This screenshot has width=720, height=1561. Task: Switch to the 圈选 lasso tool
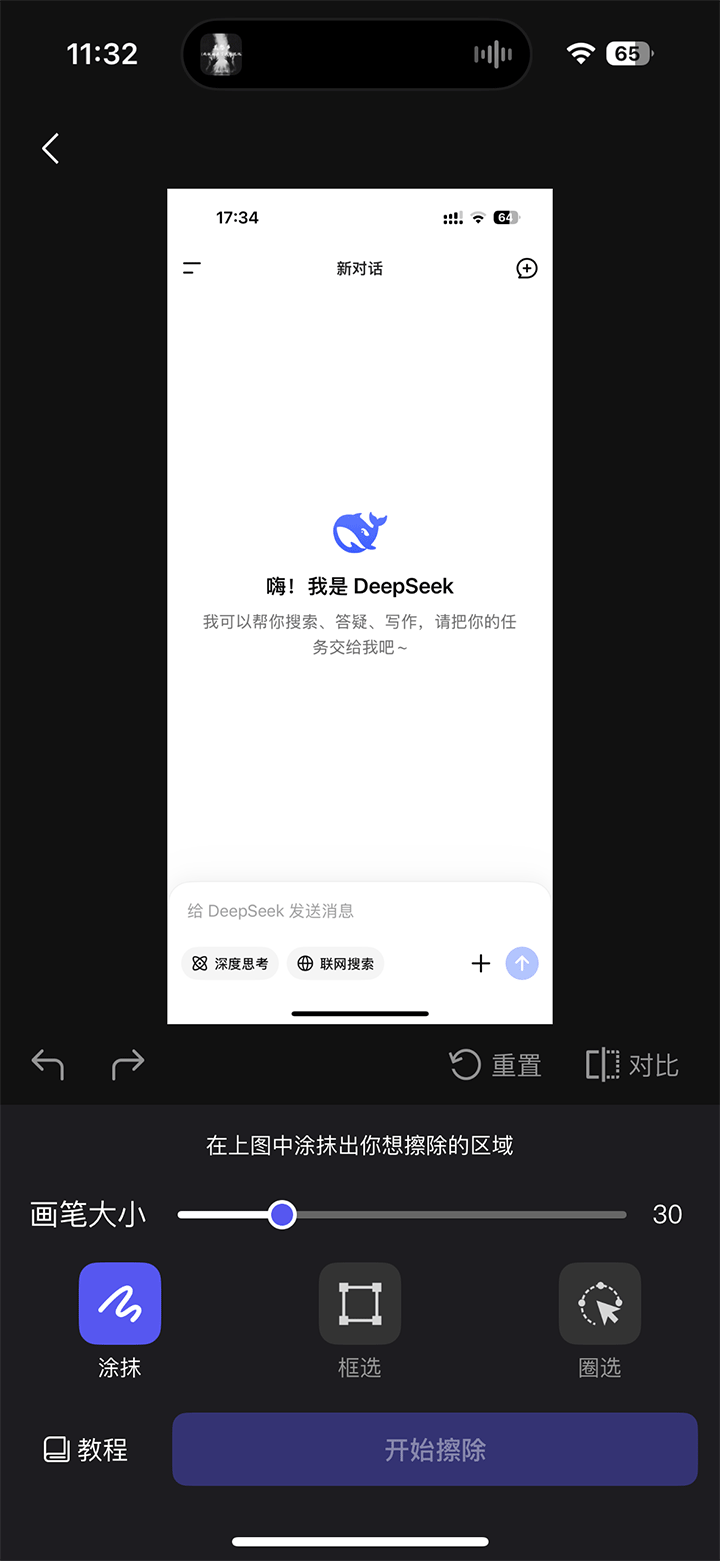(x=600, y=1304)
